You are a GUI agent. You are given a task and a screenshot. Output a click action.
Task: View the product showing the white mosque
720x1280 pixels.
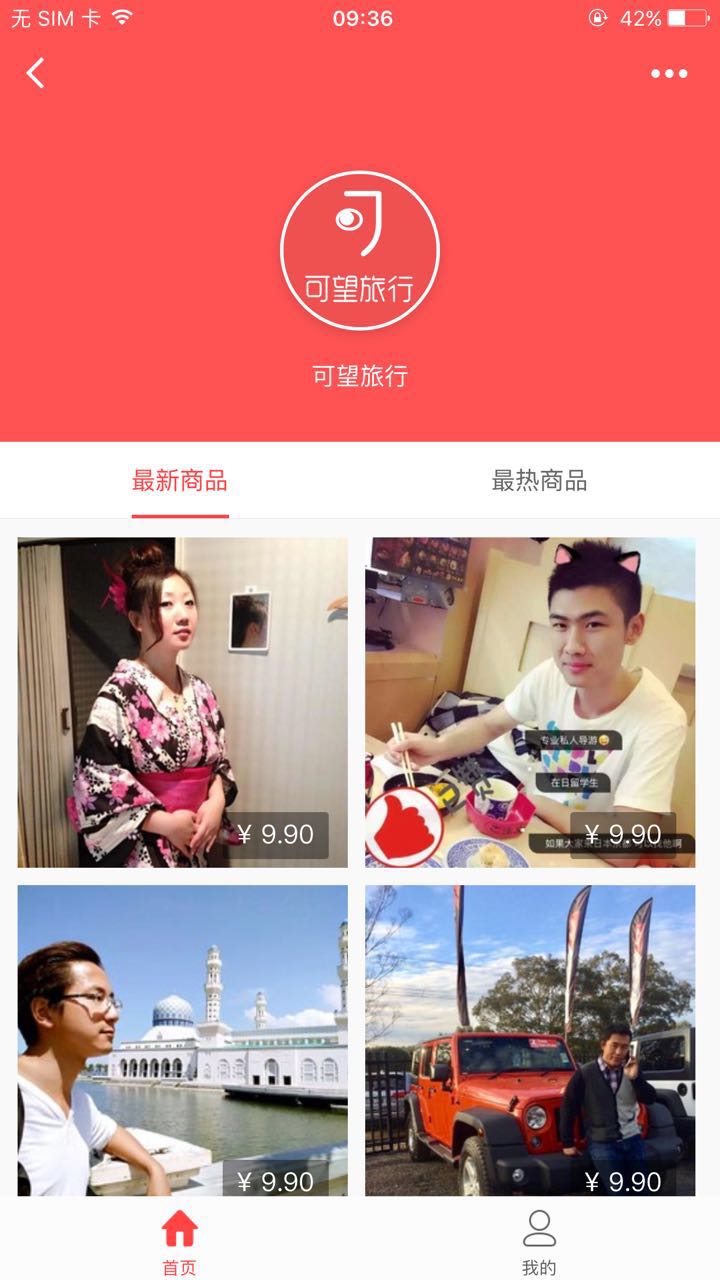click(182, 1040)
